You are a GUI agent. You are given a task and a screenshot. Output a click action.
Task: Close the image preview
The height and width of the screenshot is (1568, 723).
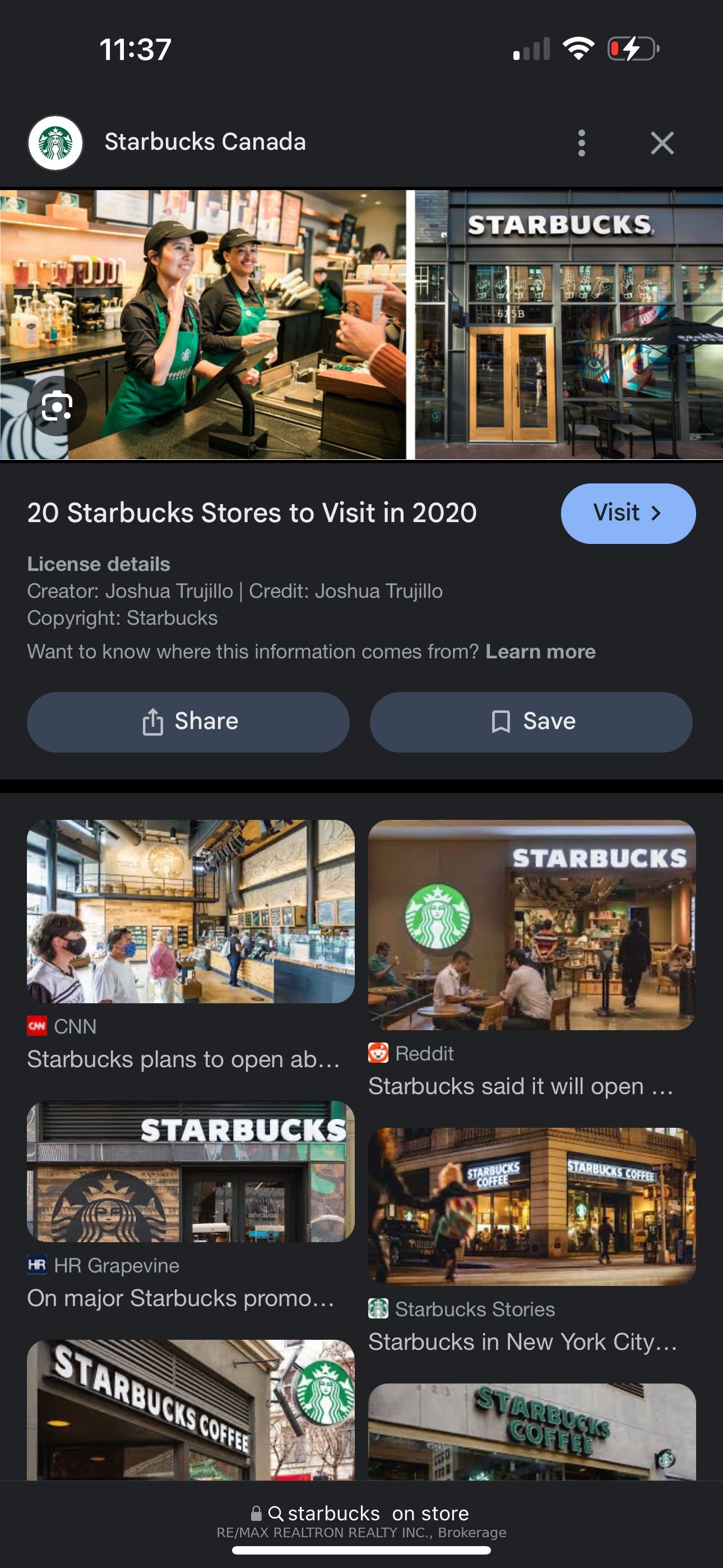(661, 143)
